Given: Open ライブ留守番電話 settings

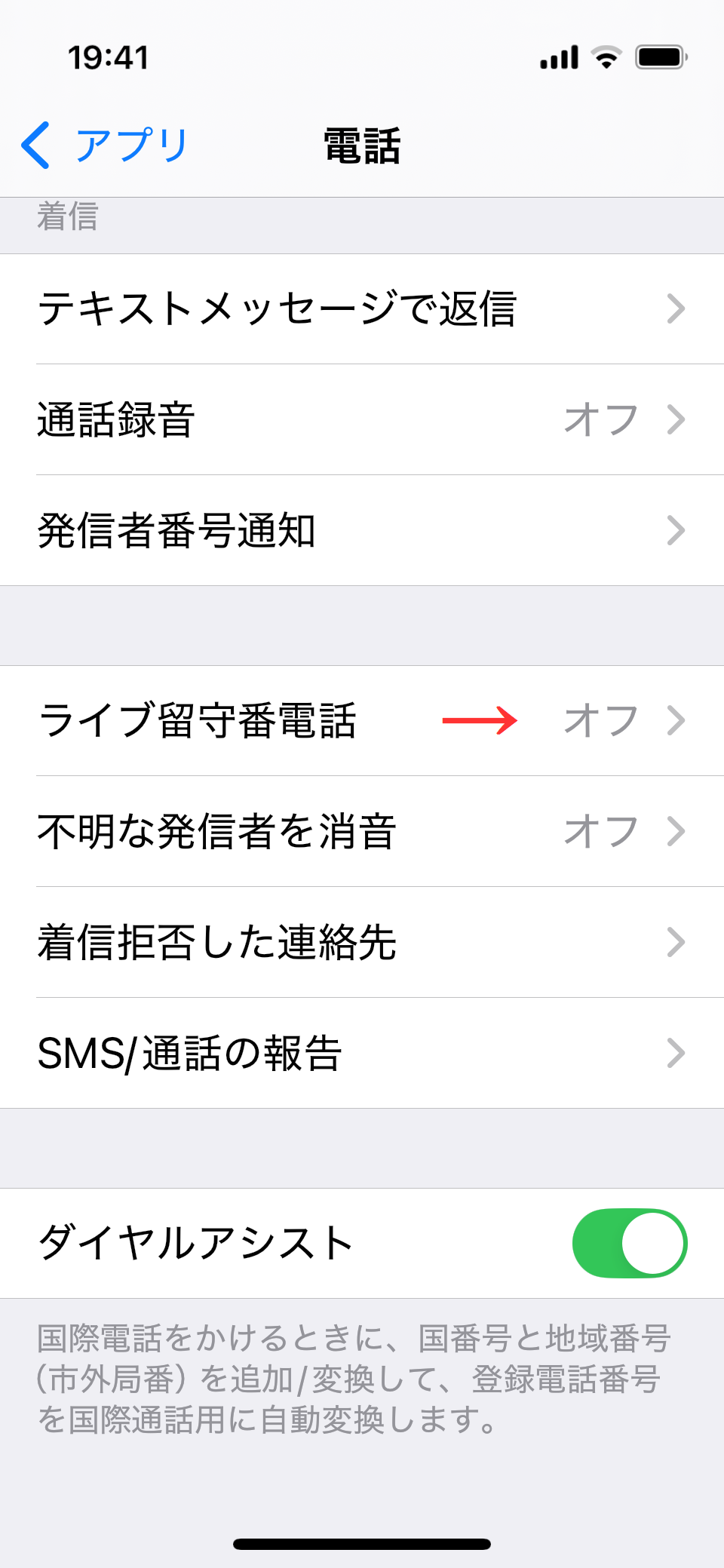Looking at the screenshot, I should (x=362, y=721).
